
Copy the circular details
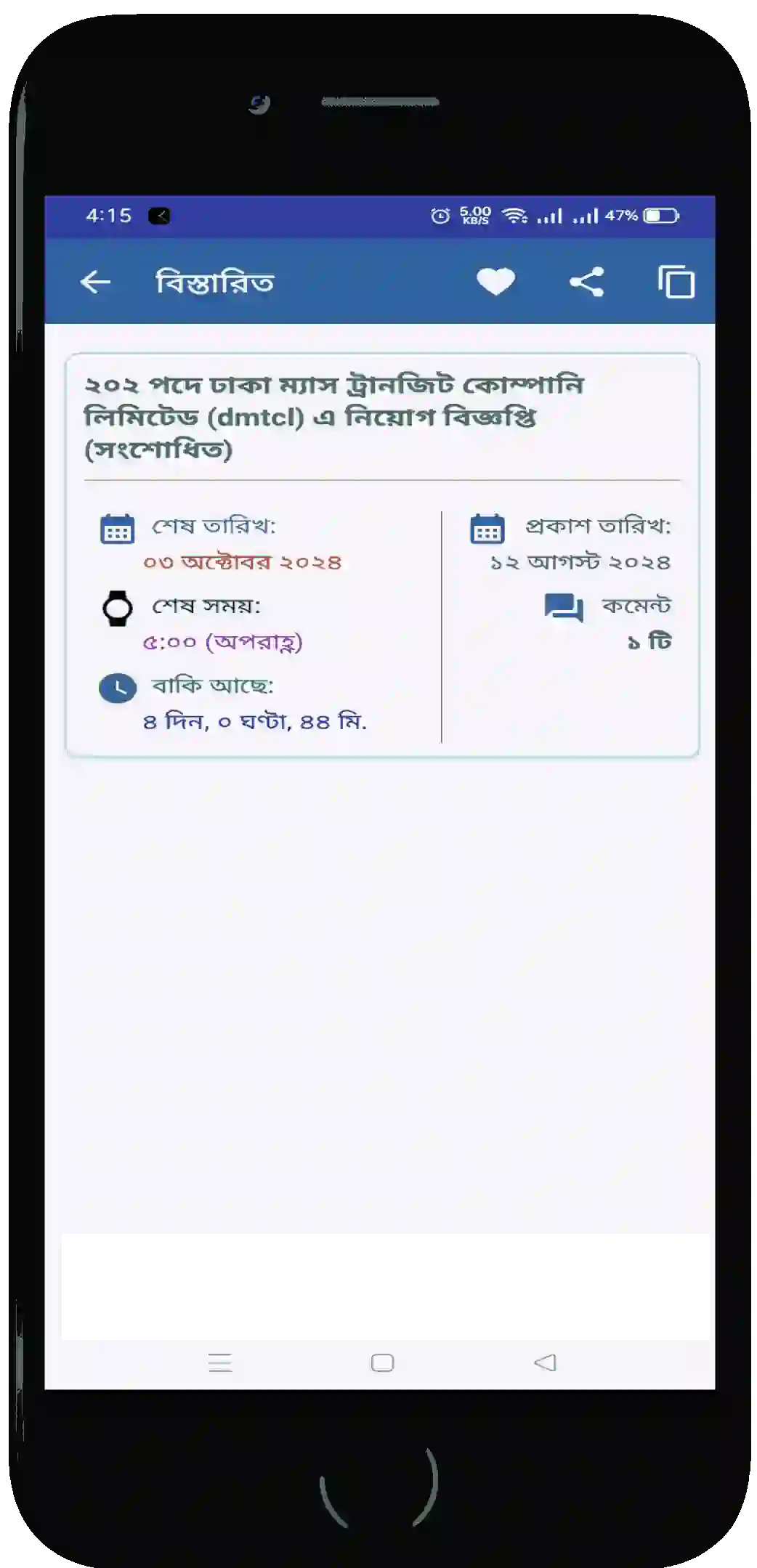point(676,282)
